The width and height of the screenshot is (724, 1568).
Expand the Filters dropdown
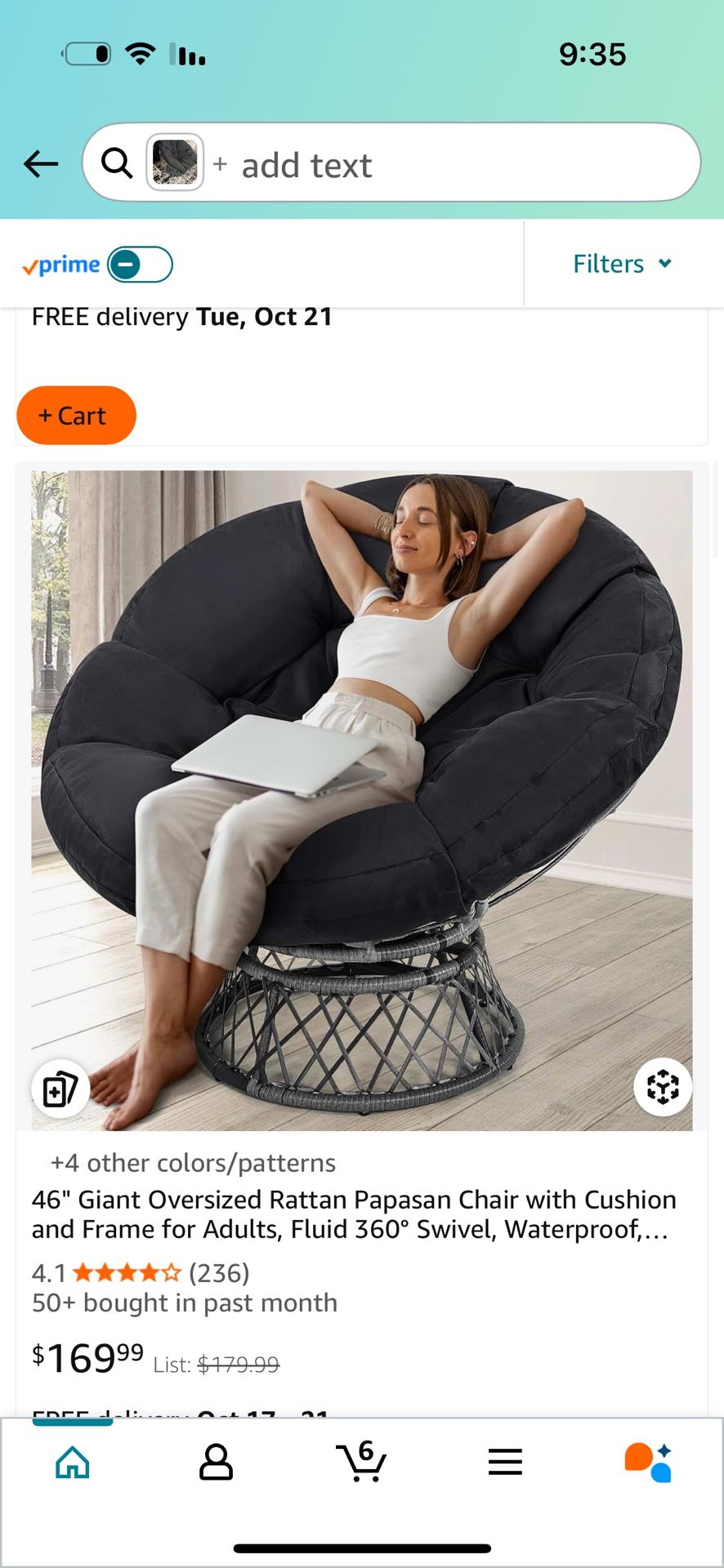[x=622, y=264]
